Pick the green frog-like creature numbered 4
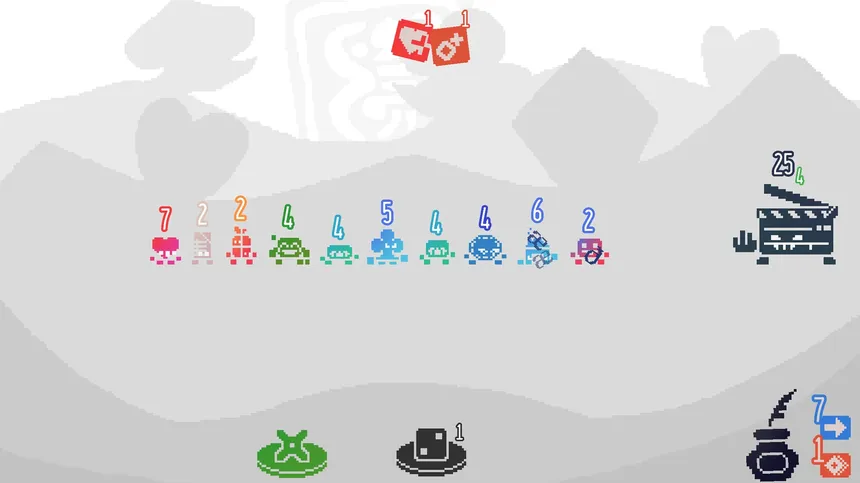This screenshot has height=483, width=860. [x=288, y=247]
